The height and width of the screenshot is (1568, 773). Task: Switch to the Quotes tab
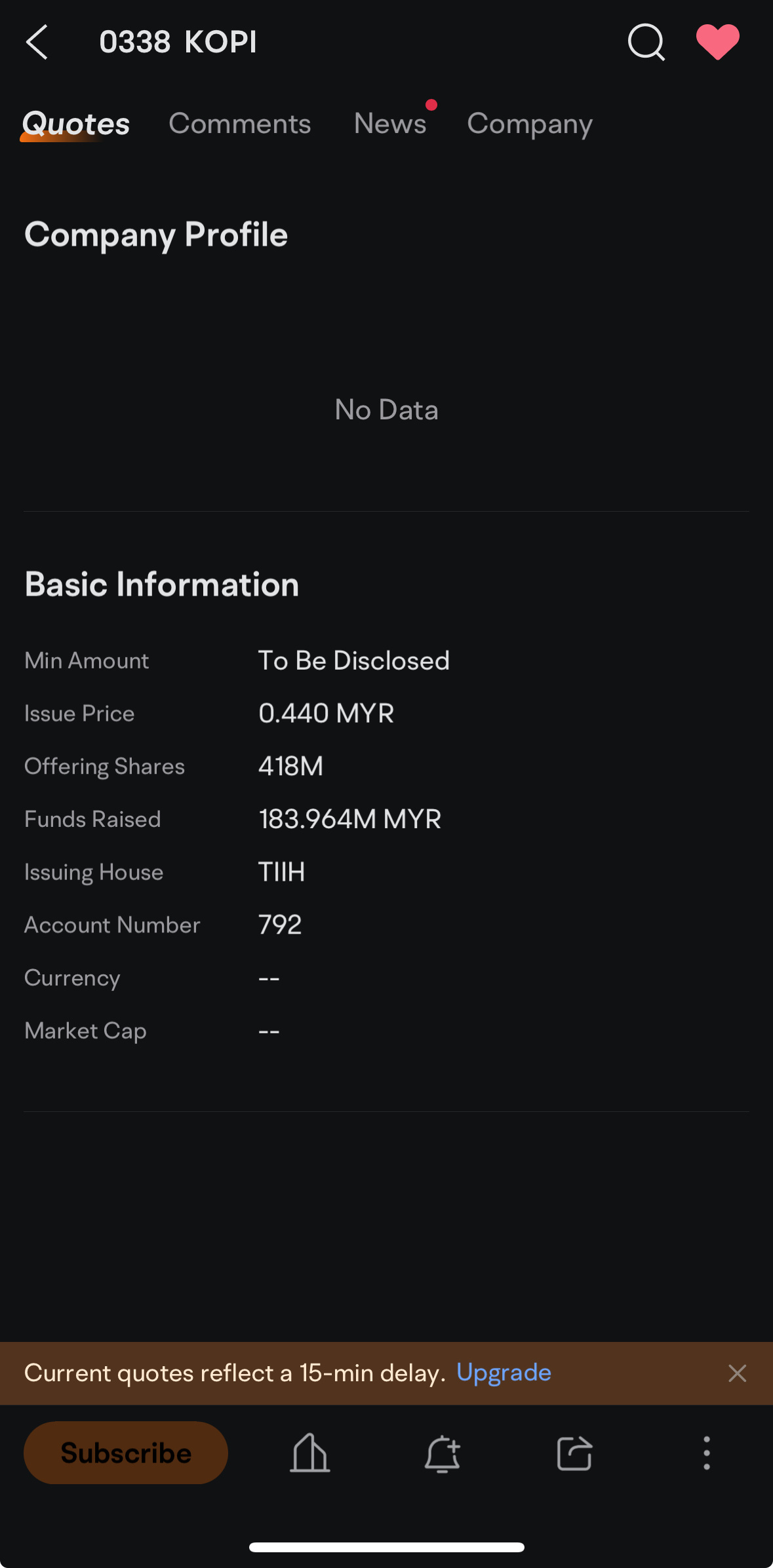click(76, 124)
